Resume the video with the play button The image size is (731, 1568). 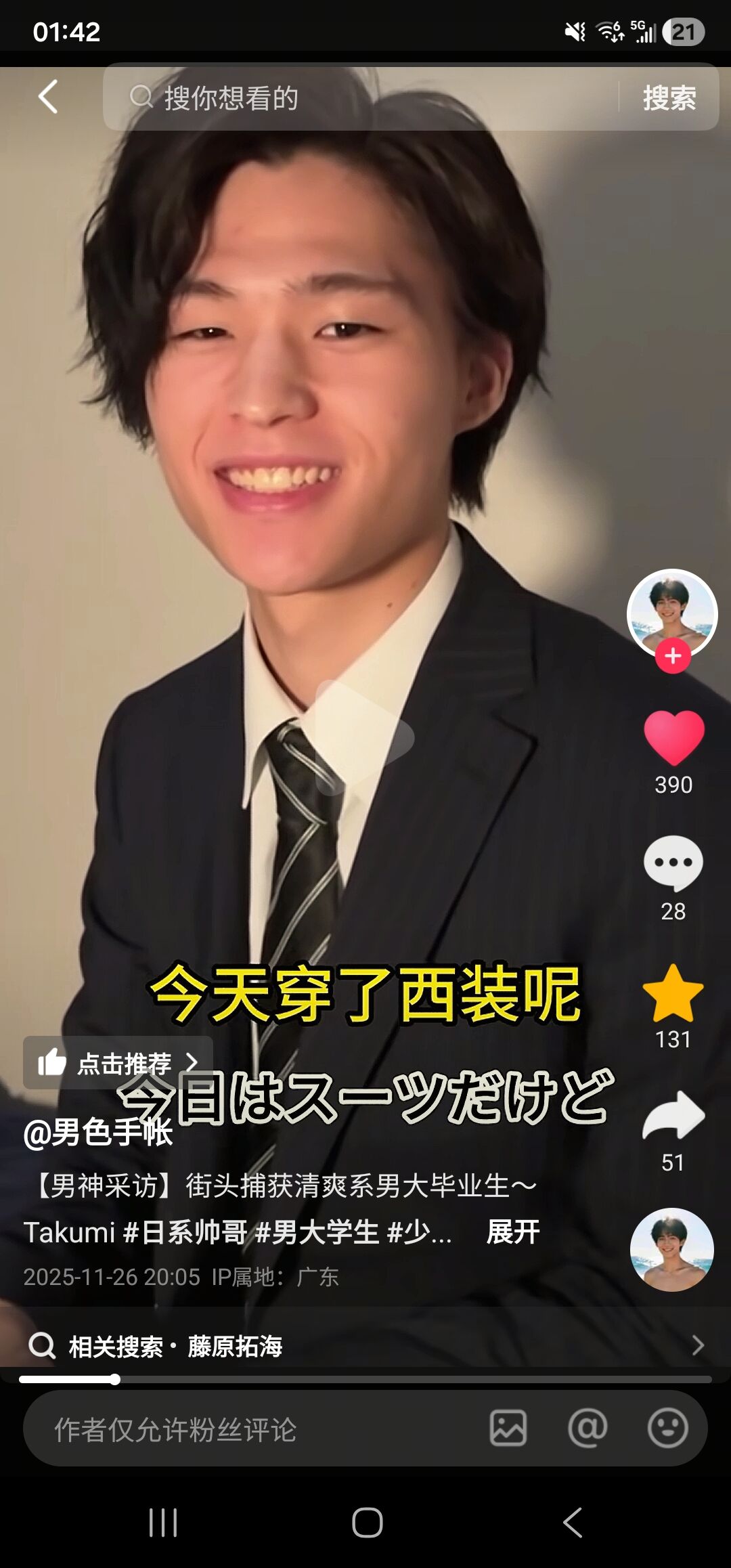(x=364, y=737)
